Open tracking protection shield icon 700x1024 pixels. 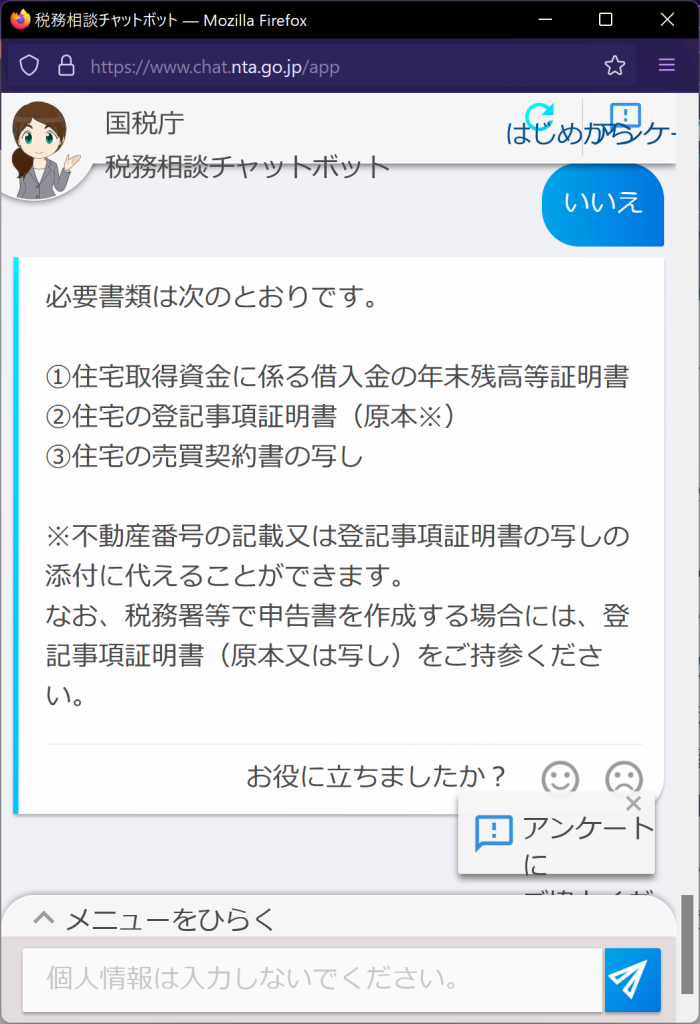[30, 67]
